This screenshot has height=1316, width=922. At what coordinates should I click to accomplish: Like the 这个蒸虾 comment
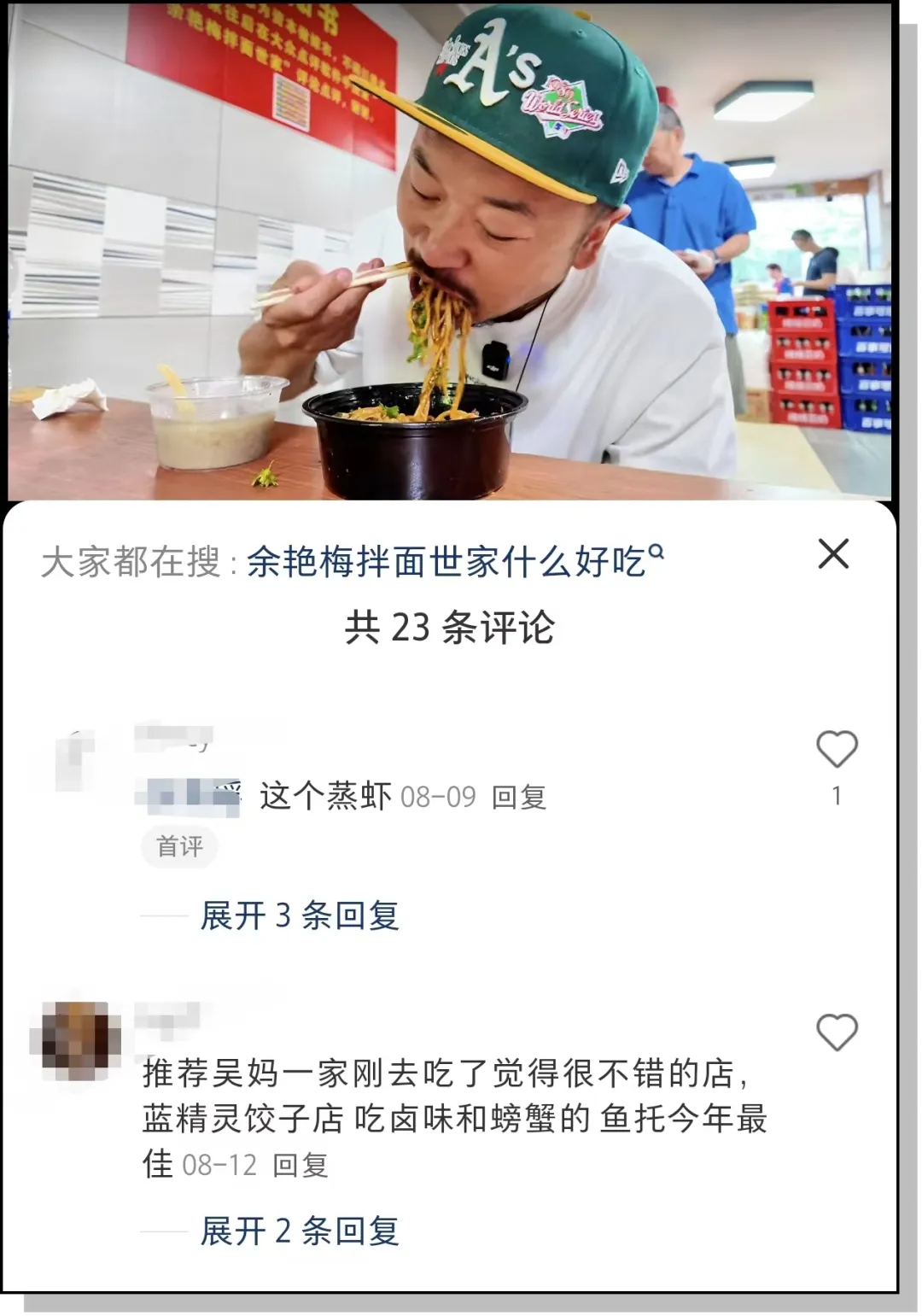tap(837, 750)
